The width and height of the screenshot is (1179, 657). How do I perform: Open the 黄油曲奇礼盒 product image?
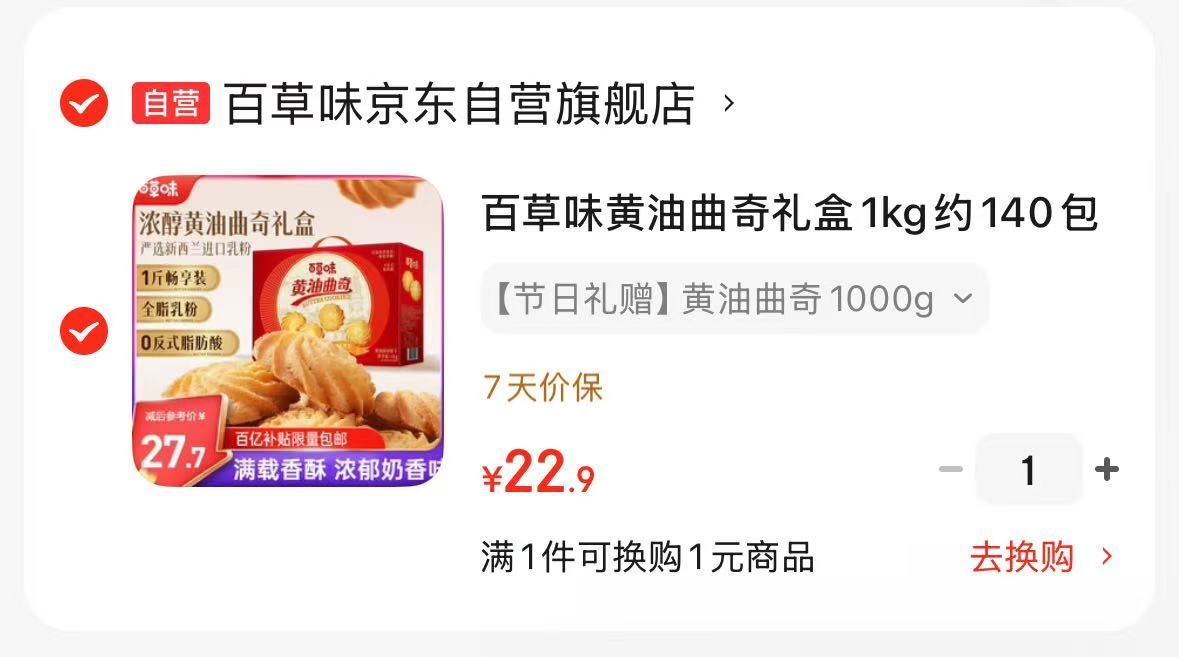[288, 331]
